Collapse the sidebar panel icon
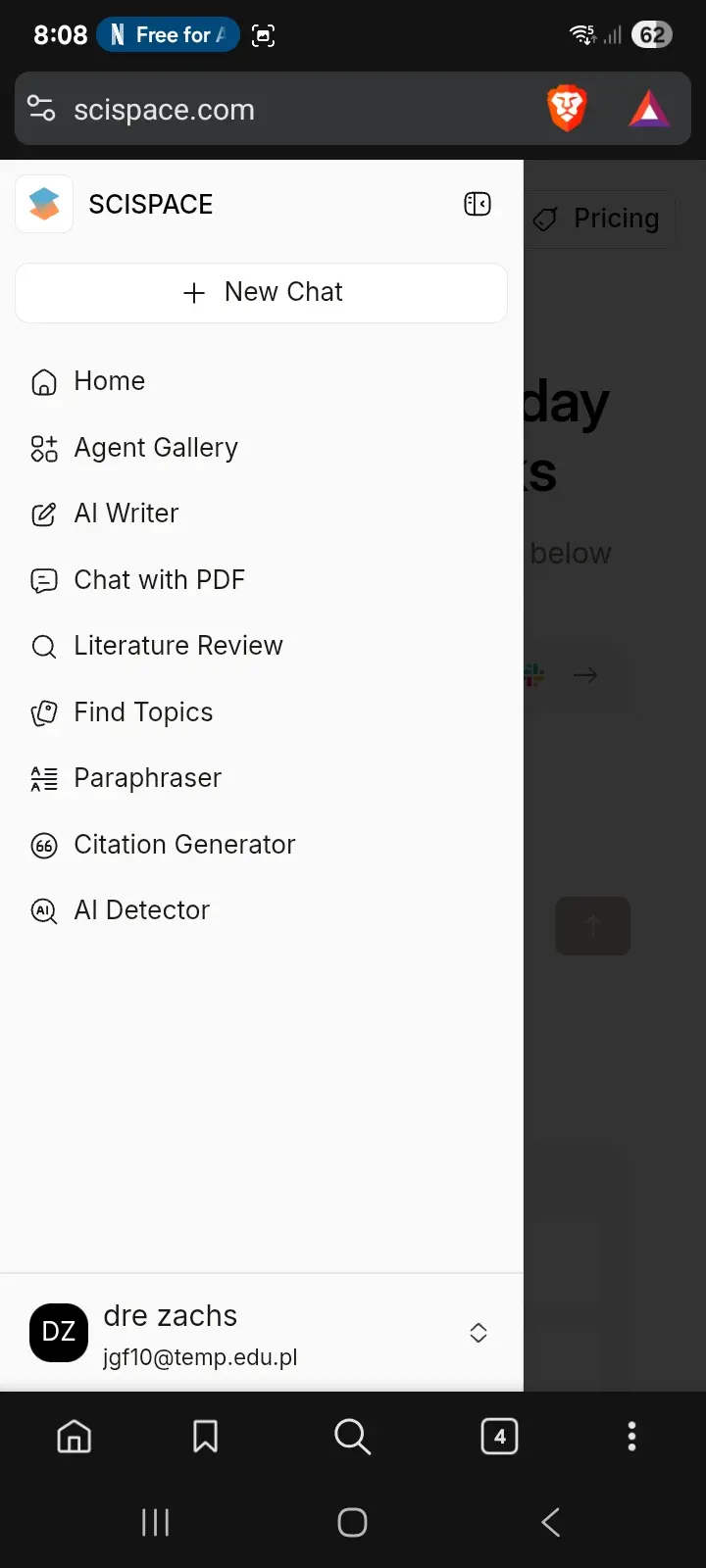Image resolution: width=706 pixels, height=1568 pixels. click(478, 204)
